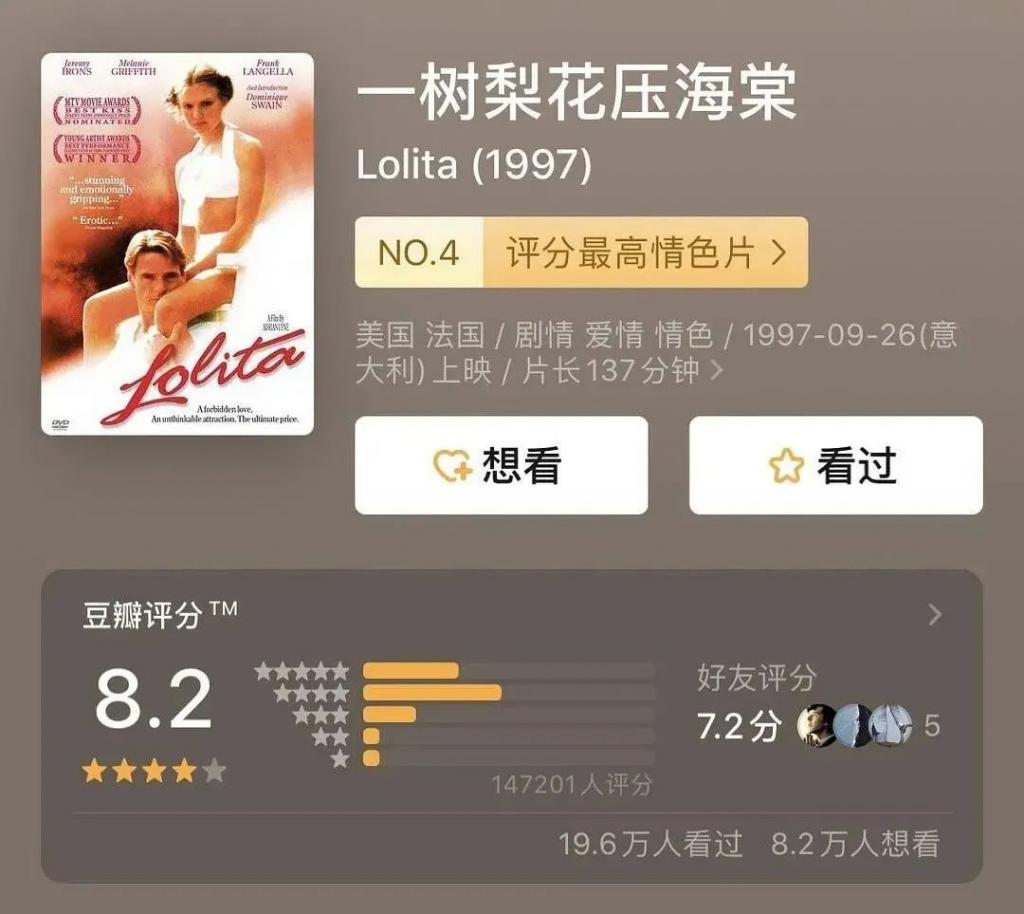Mark the movie as 看过
1024x914 pixels.
[835, 466]
